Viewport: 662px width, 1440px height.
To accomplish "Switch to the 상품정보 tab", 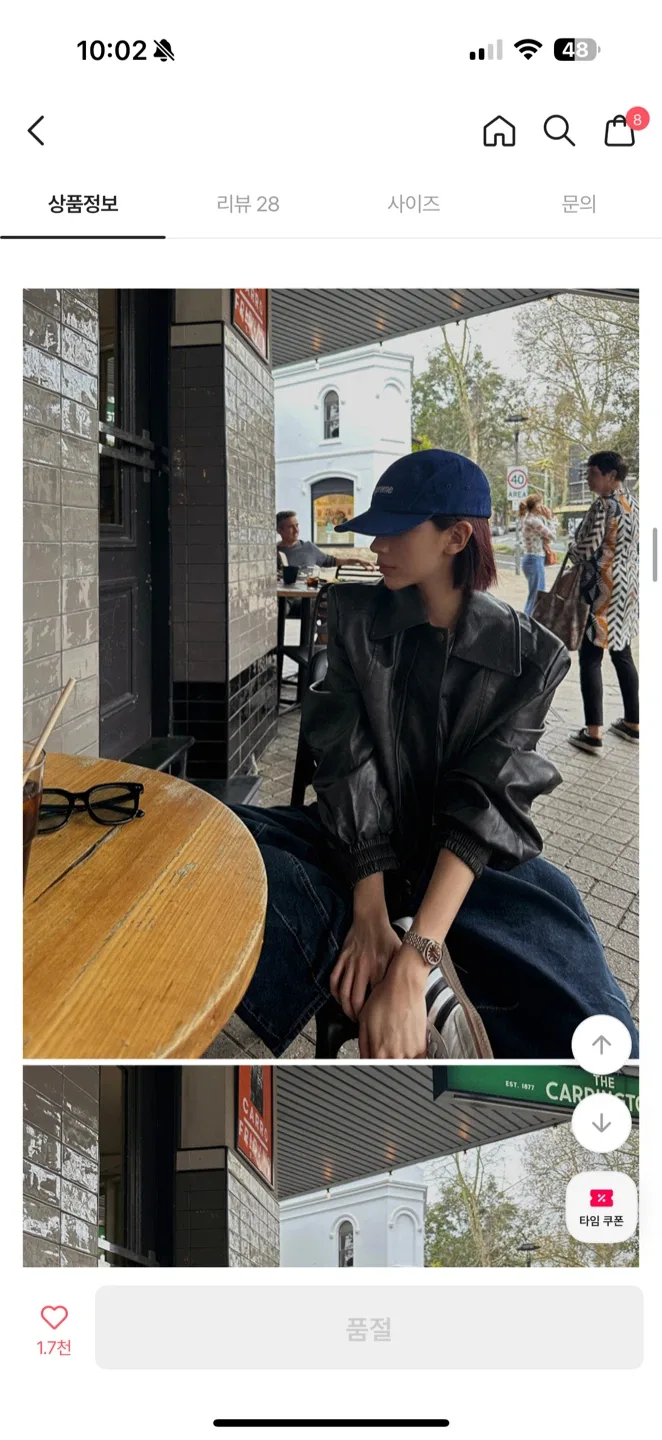I will coord(83,204).
